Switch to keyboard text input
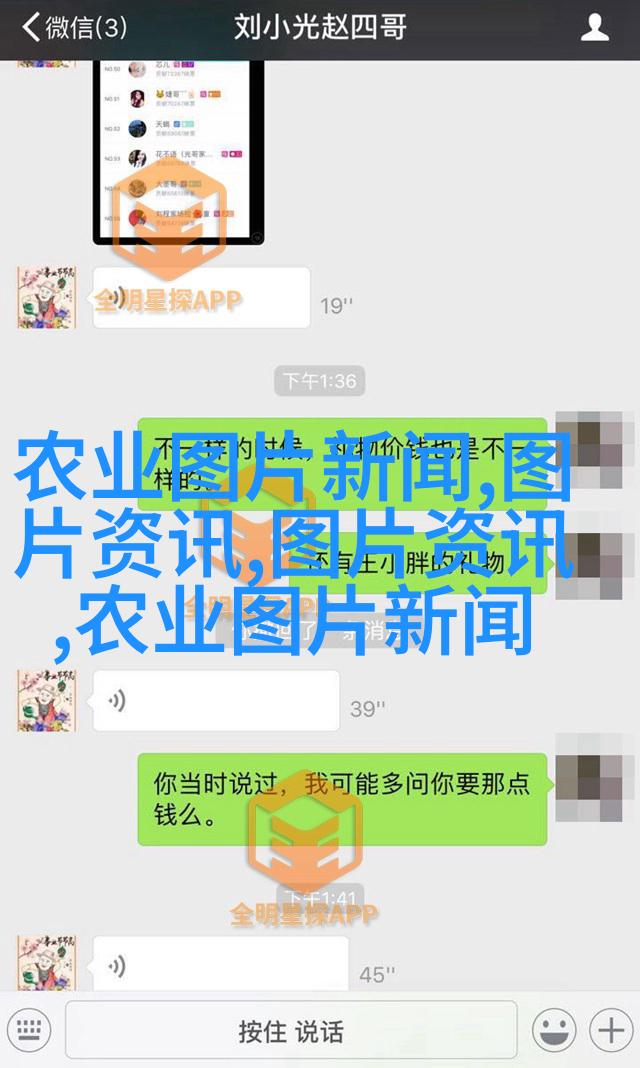 pos(29,1030)
